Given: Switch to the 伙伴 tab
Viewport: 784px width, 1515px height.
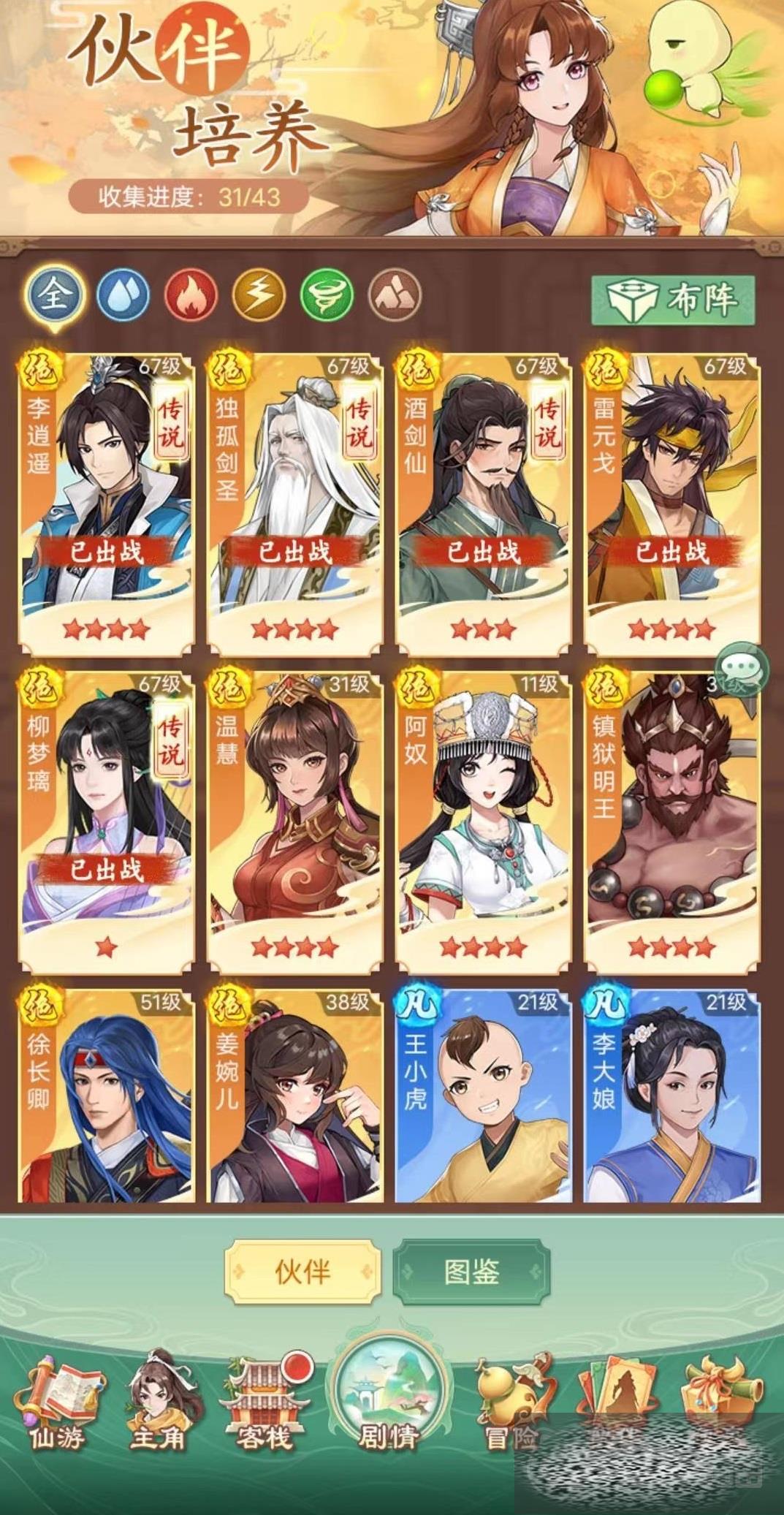Looking at the screenshot, I should 302,1272.
